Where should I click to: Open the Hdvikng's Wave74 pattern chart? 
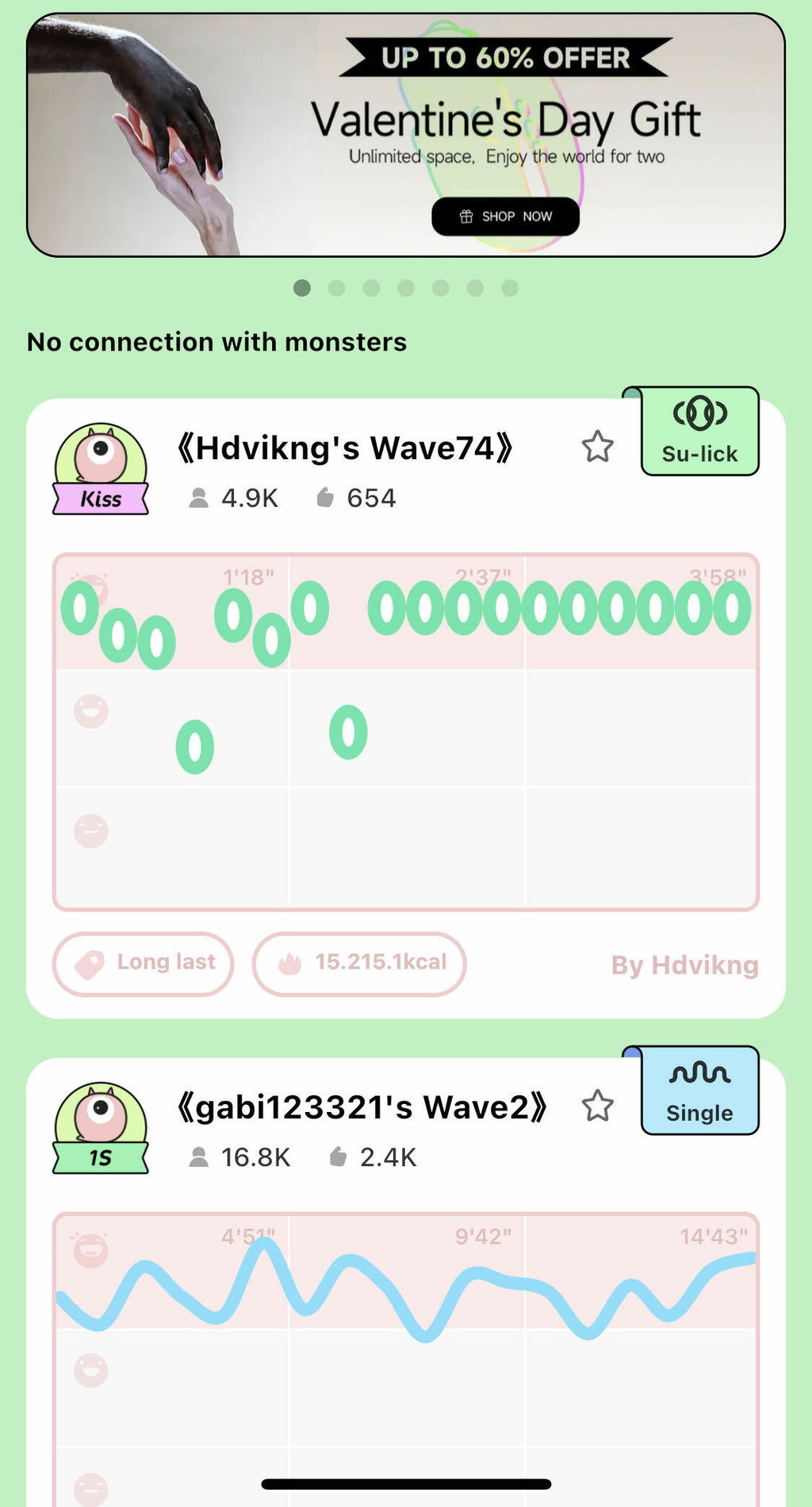[406, 732]
